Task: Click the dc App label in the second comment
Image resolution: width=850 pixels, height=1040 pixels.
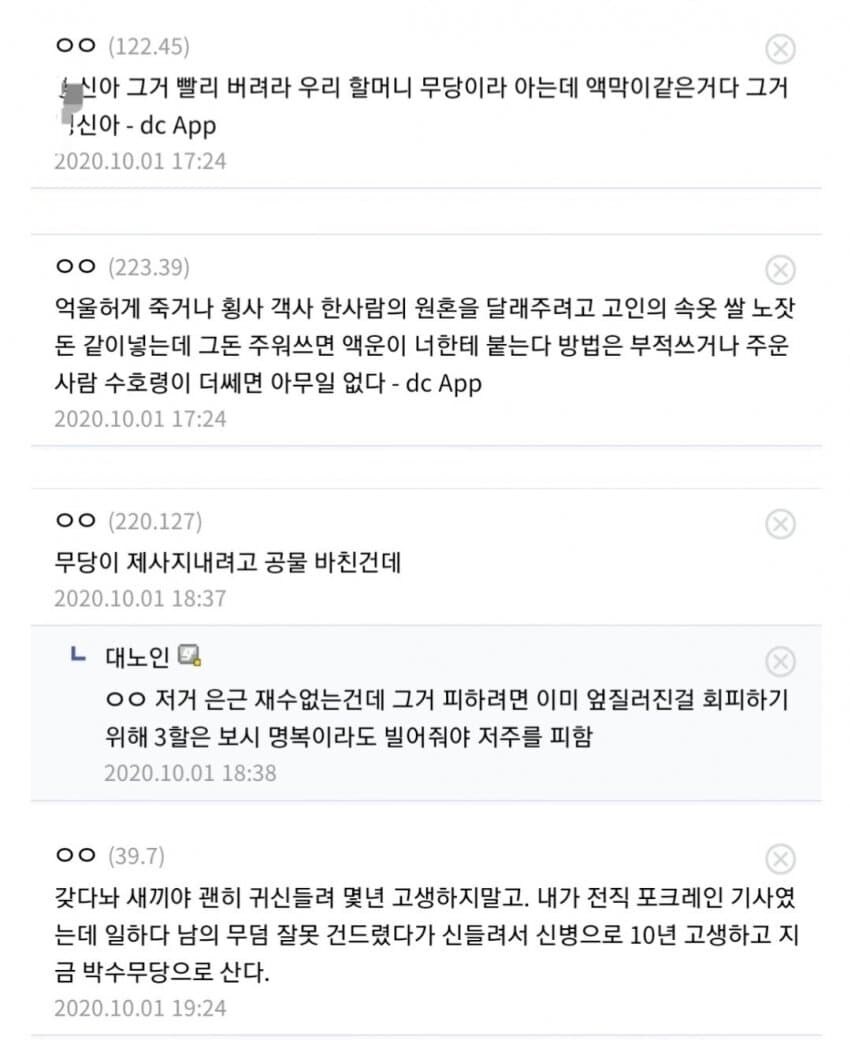Action: 443,383
